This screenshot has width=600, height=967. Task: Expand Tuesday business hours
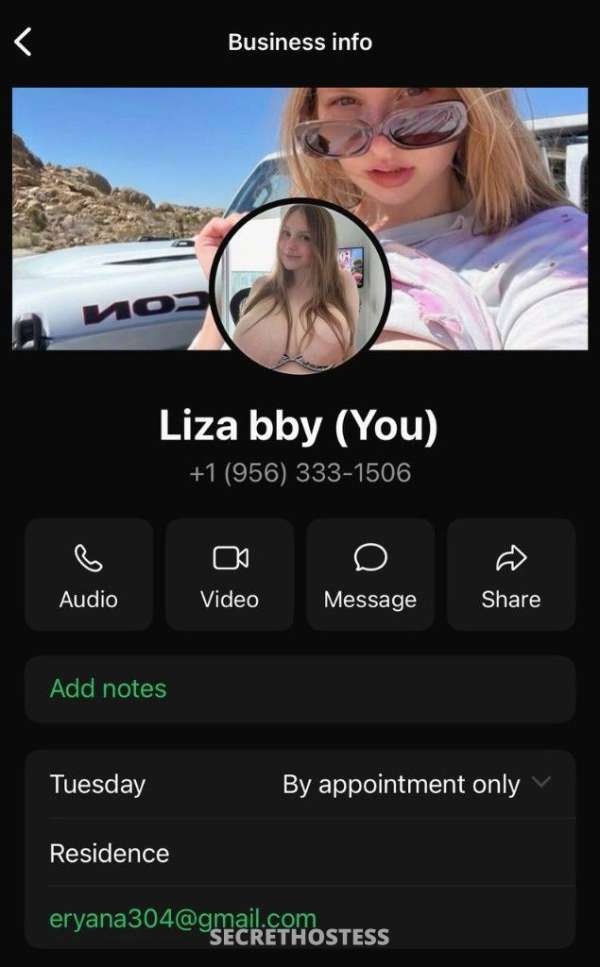point(541,783)
